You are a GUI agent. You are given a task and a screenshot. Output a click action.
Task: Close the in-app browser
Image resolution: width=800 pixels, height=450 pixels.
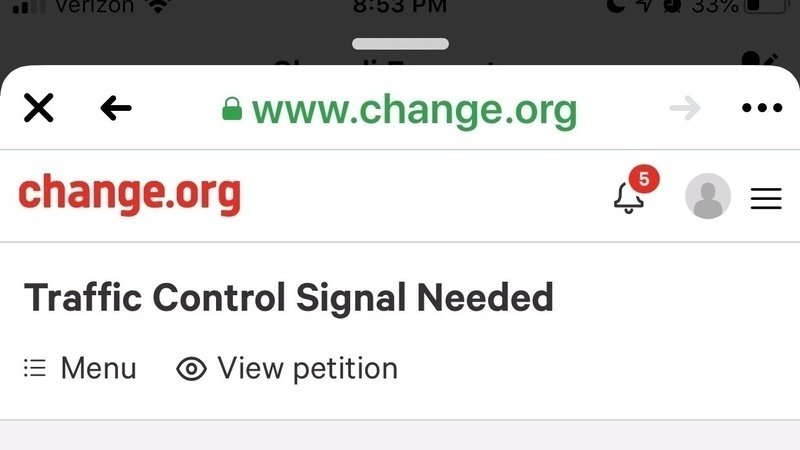click(x=38, y=108)
